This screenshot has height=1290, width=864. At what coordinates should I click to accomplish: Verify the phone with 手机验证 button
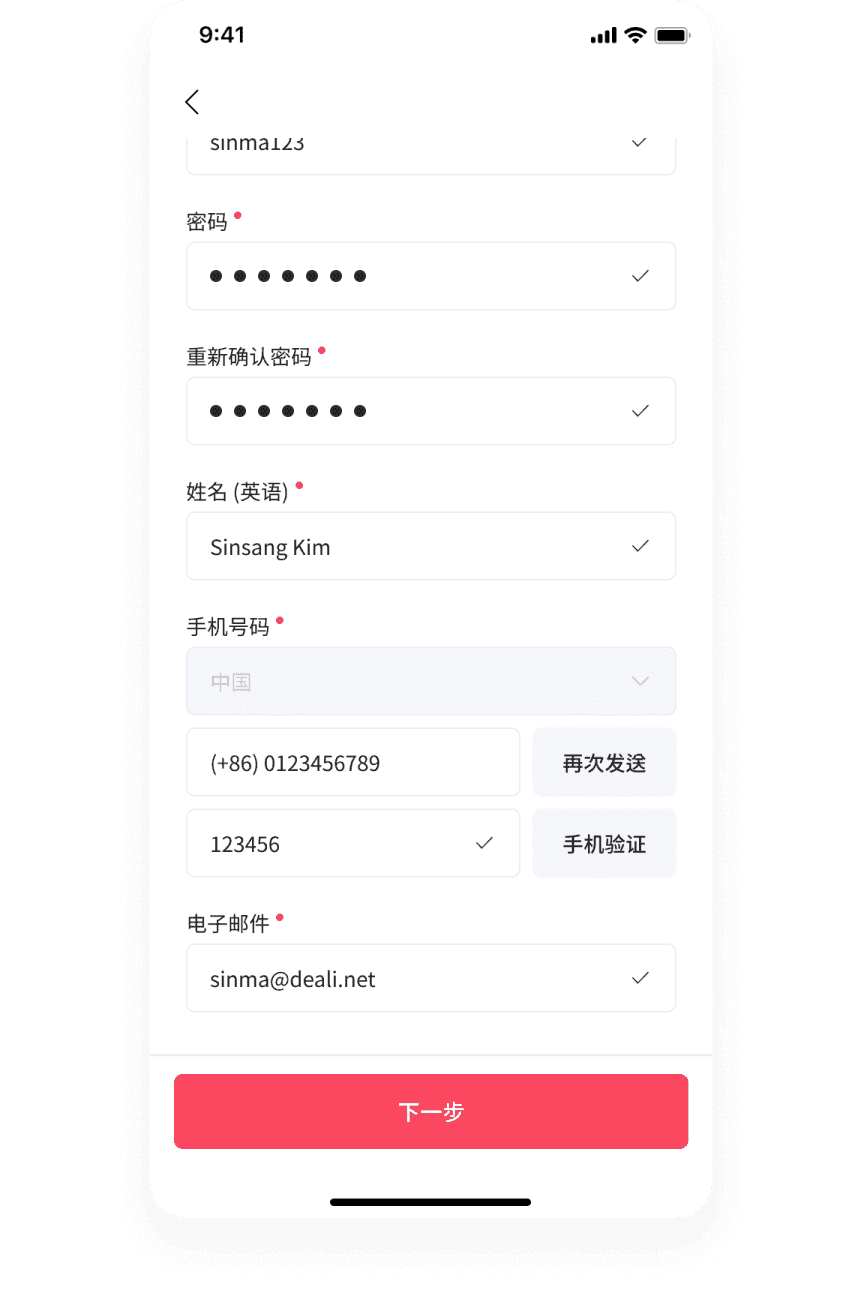coord(604,844)
